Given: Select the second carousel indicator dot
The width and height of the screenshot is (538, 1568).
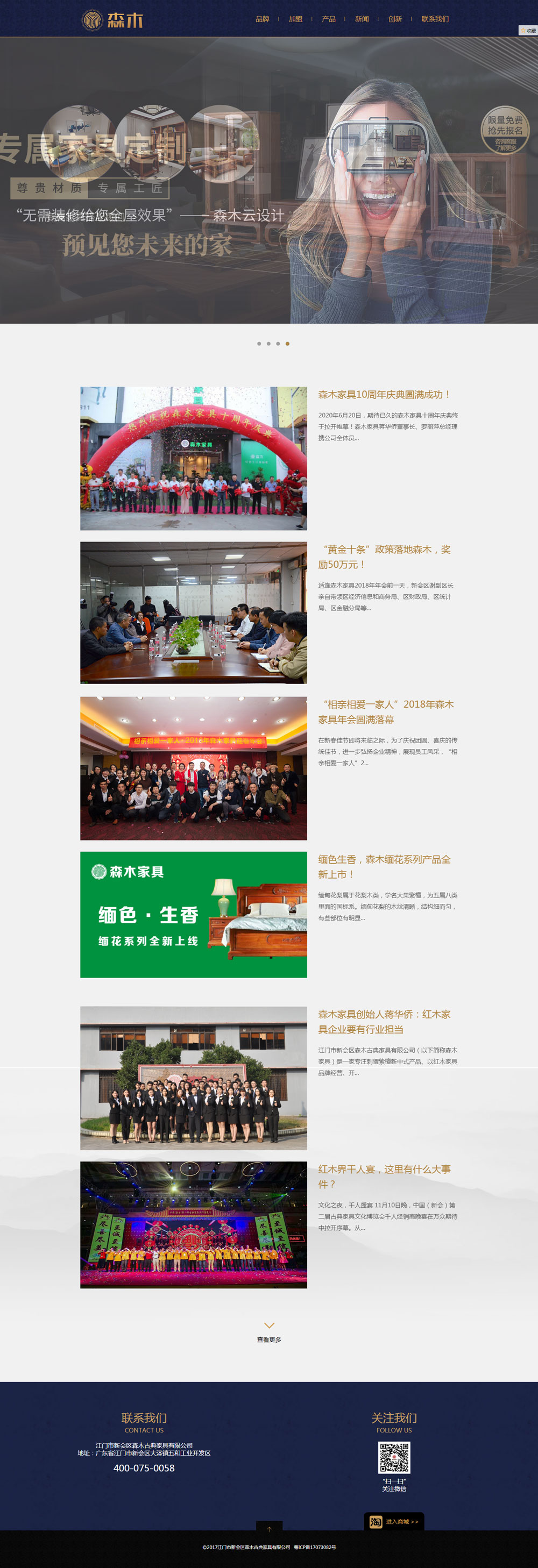Looking at the screenshot, I should (268, 344).
